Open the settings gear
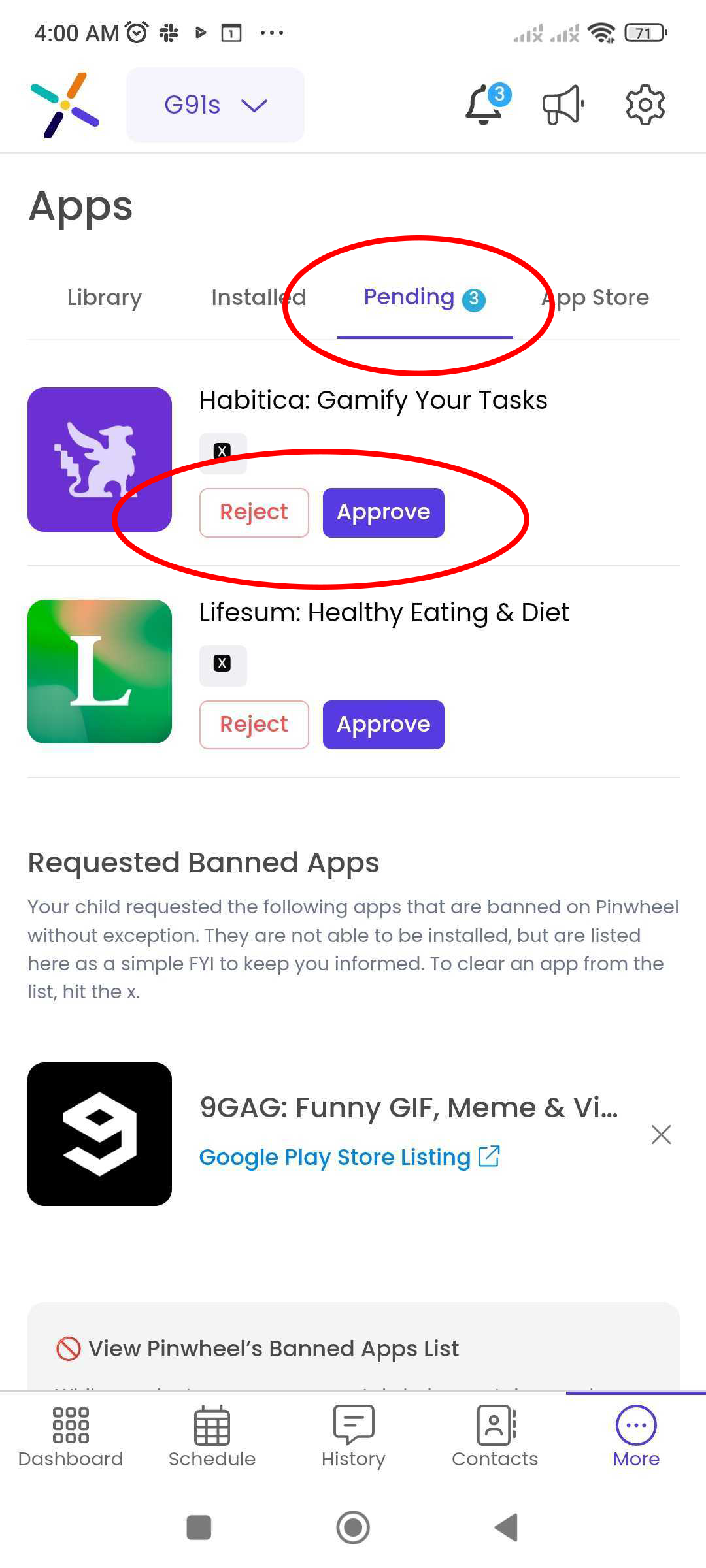 [x=645, y=105]
